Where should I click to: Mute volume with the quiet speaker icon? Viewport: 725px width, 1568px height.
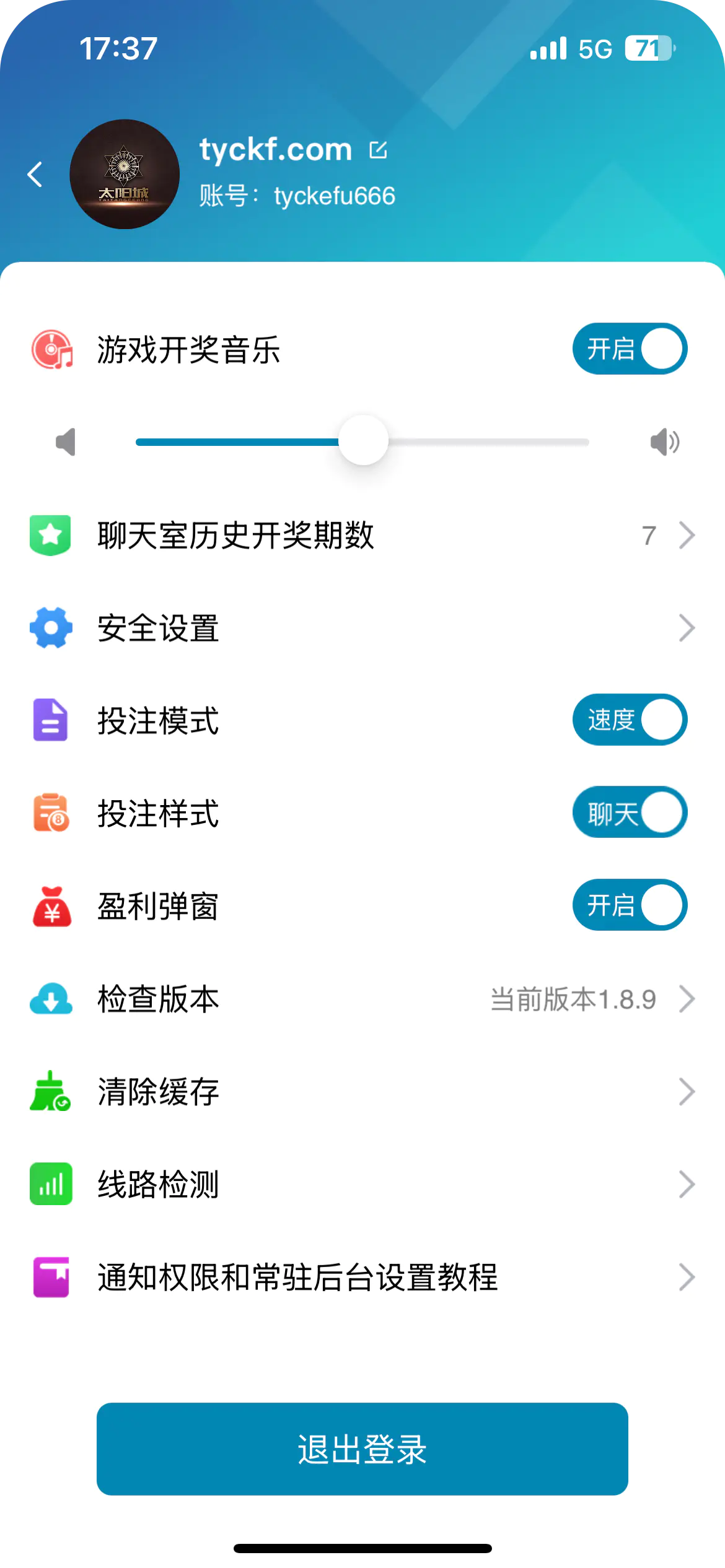pos(65,442)
